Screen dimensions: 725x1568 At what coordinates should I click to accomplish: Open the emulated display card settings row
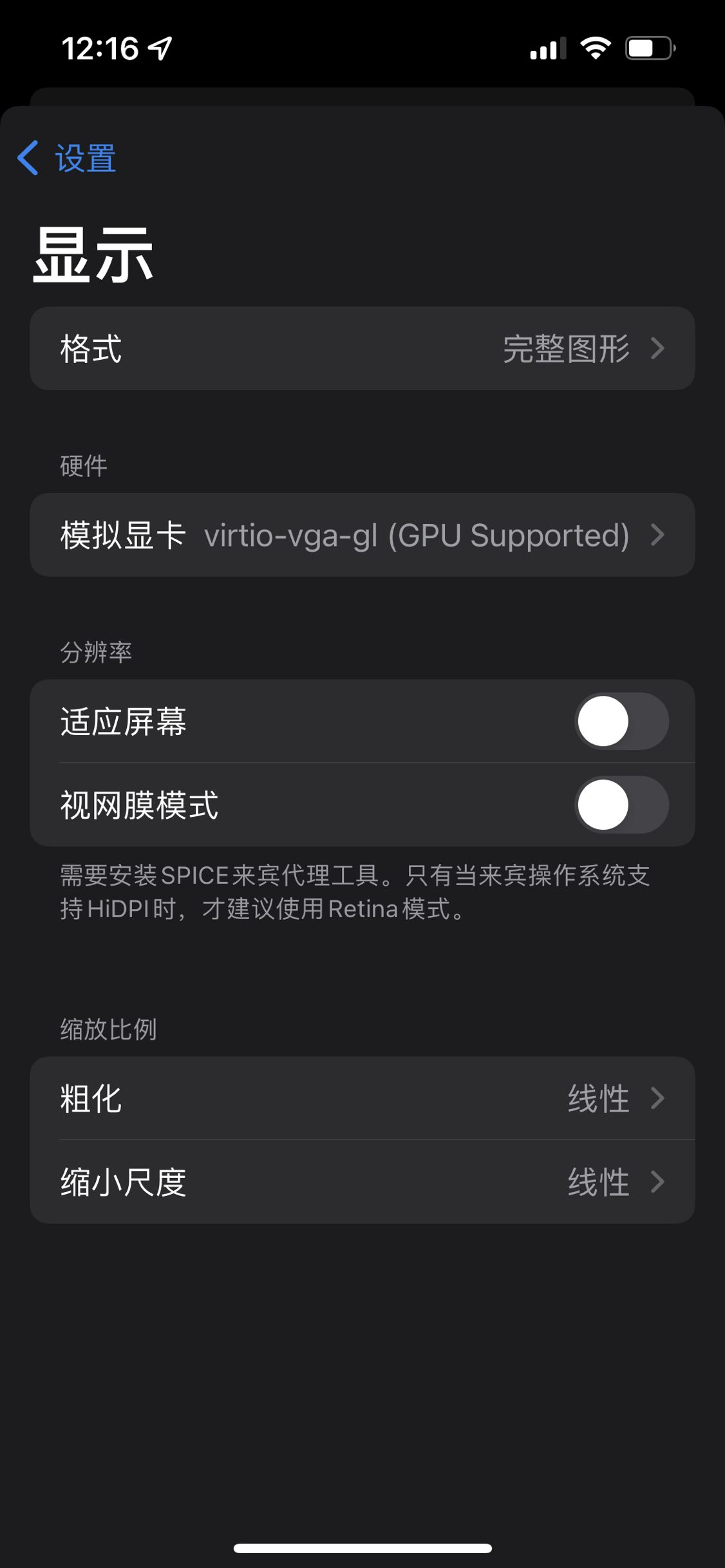(362, 536)
